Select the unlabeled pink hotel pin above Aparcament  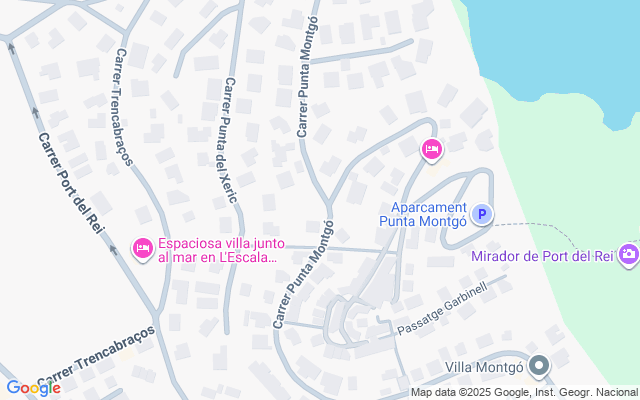[432, 150]
